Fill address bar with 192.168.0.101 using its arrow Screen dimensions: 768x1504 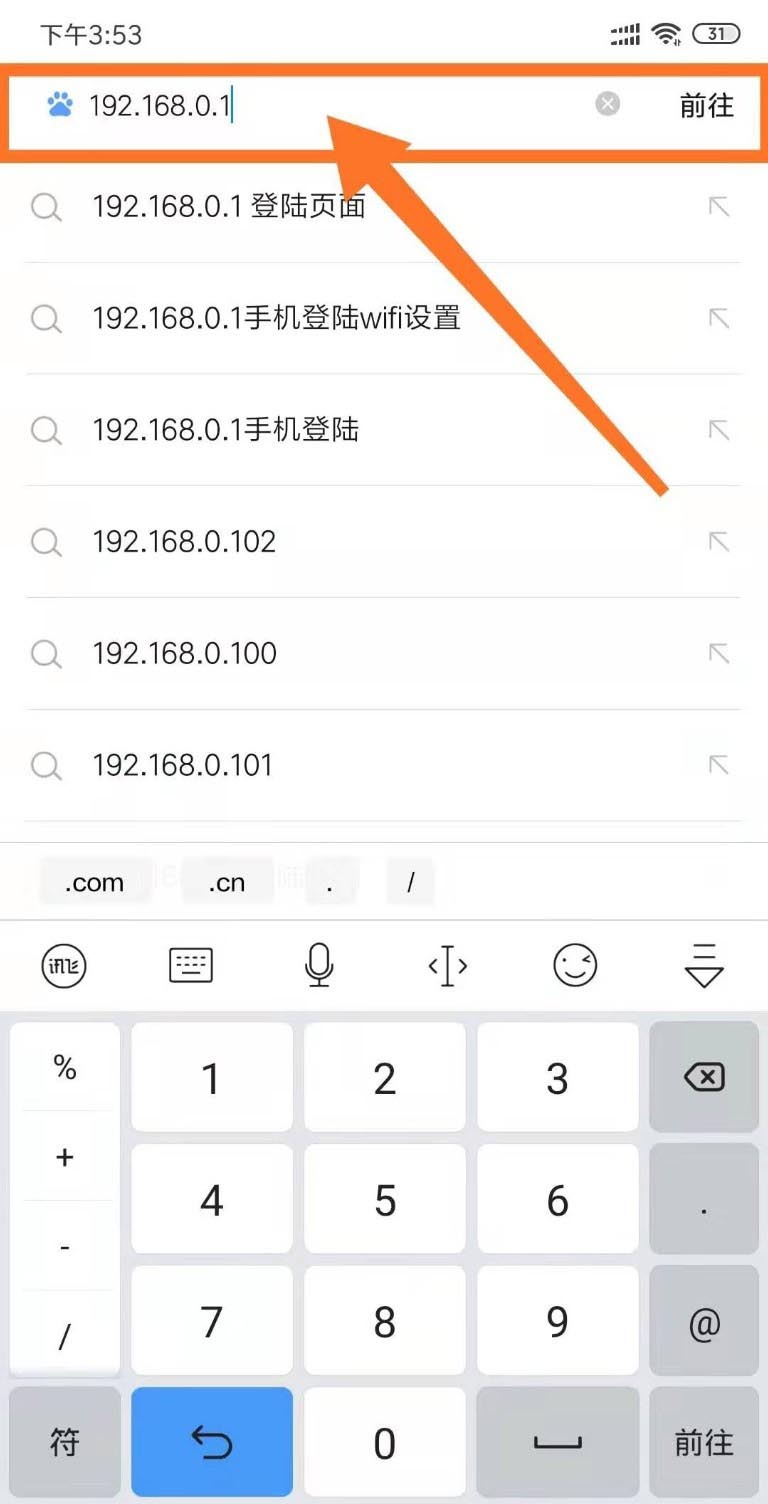click(x=718, y=765)
